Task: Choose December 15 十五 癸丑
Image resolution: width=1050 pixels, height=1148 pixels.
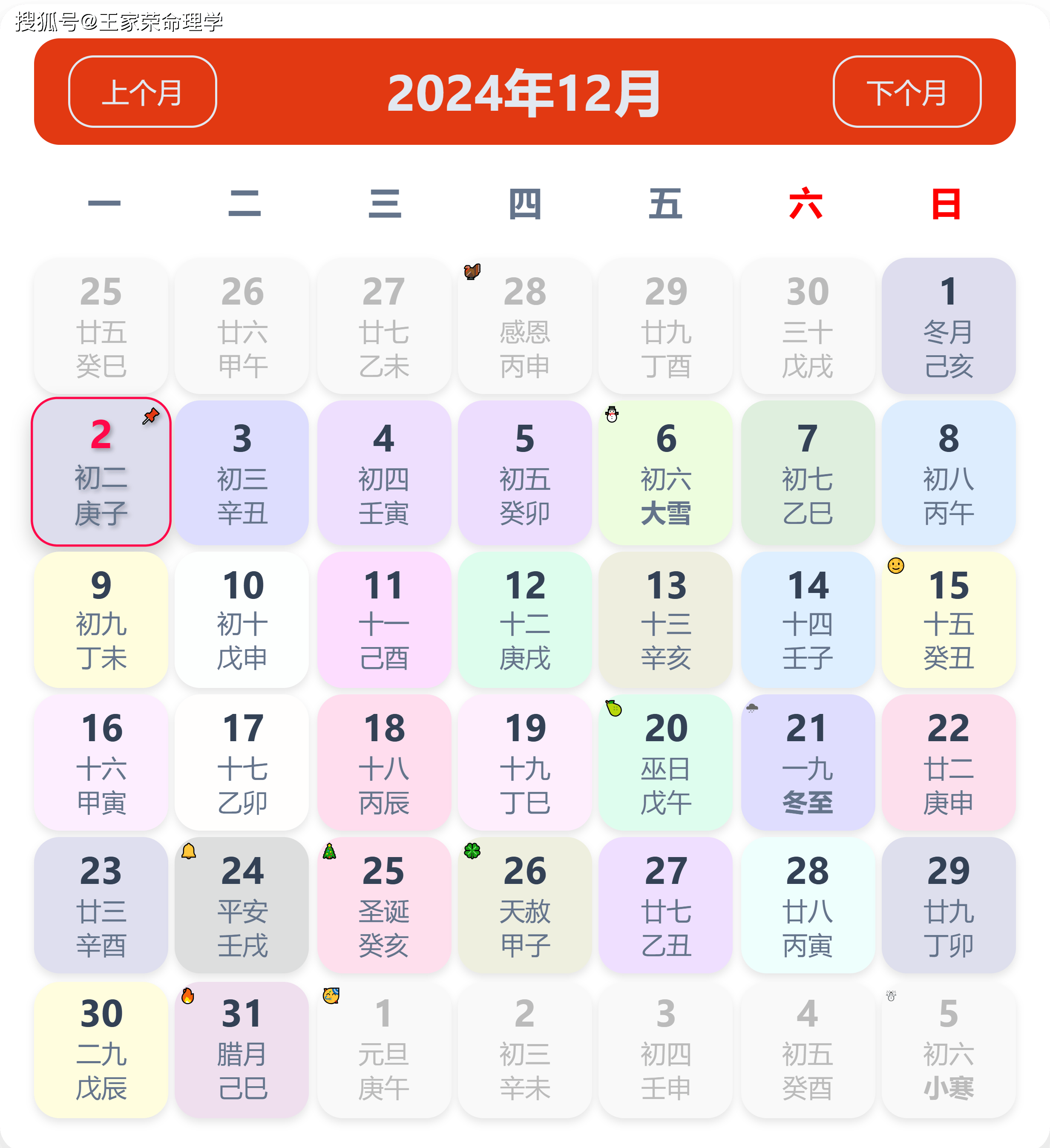Action: pos(948,619)
